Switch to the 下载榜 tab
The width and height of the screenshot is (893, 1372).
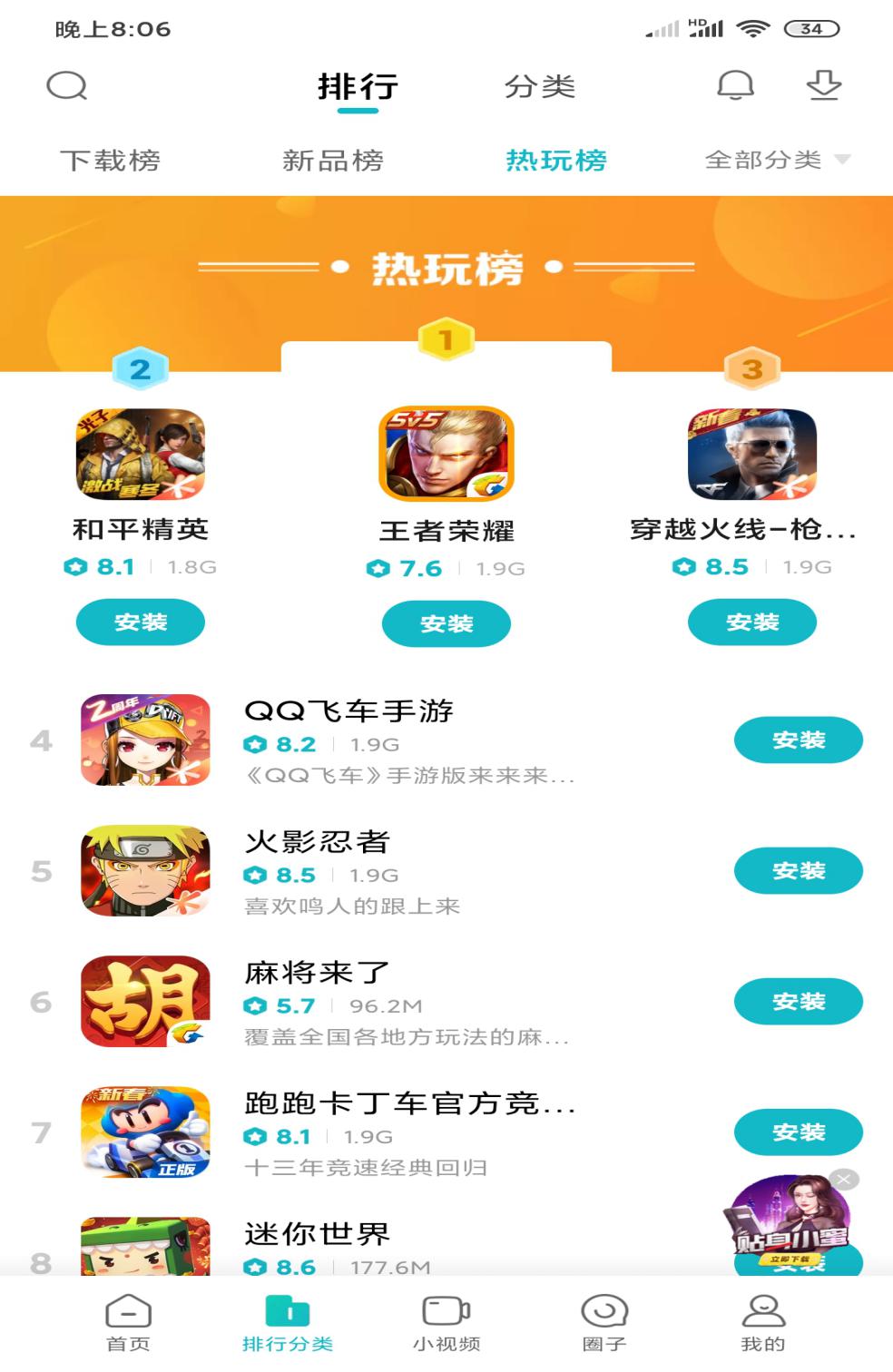(111, 161)
